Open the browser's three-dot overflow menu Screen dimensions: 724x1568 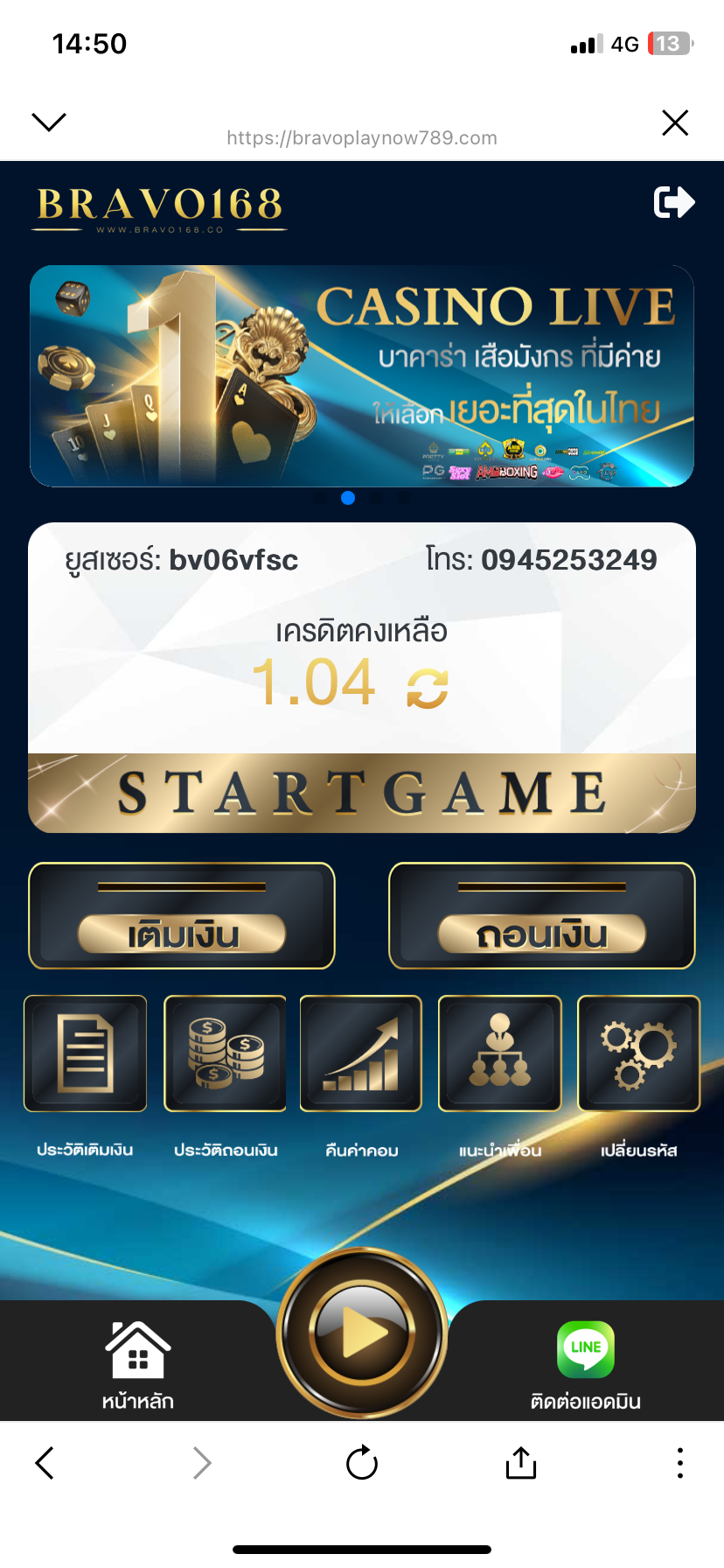tap(679, 1463)
